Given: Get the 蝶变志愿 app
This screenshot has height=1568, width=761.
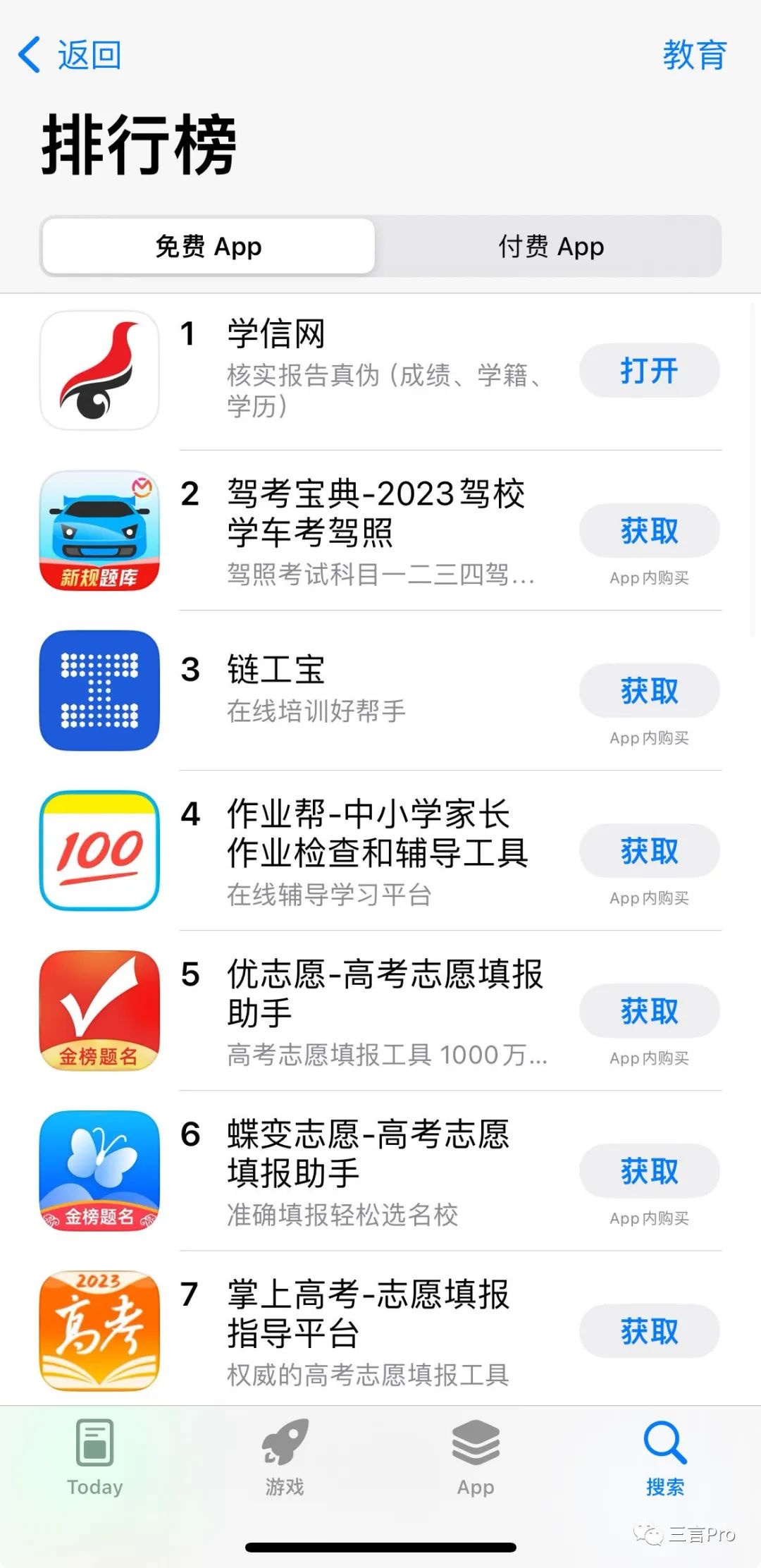Looking at the screenshot, I should [x=649, y=1171].
